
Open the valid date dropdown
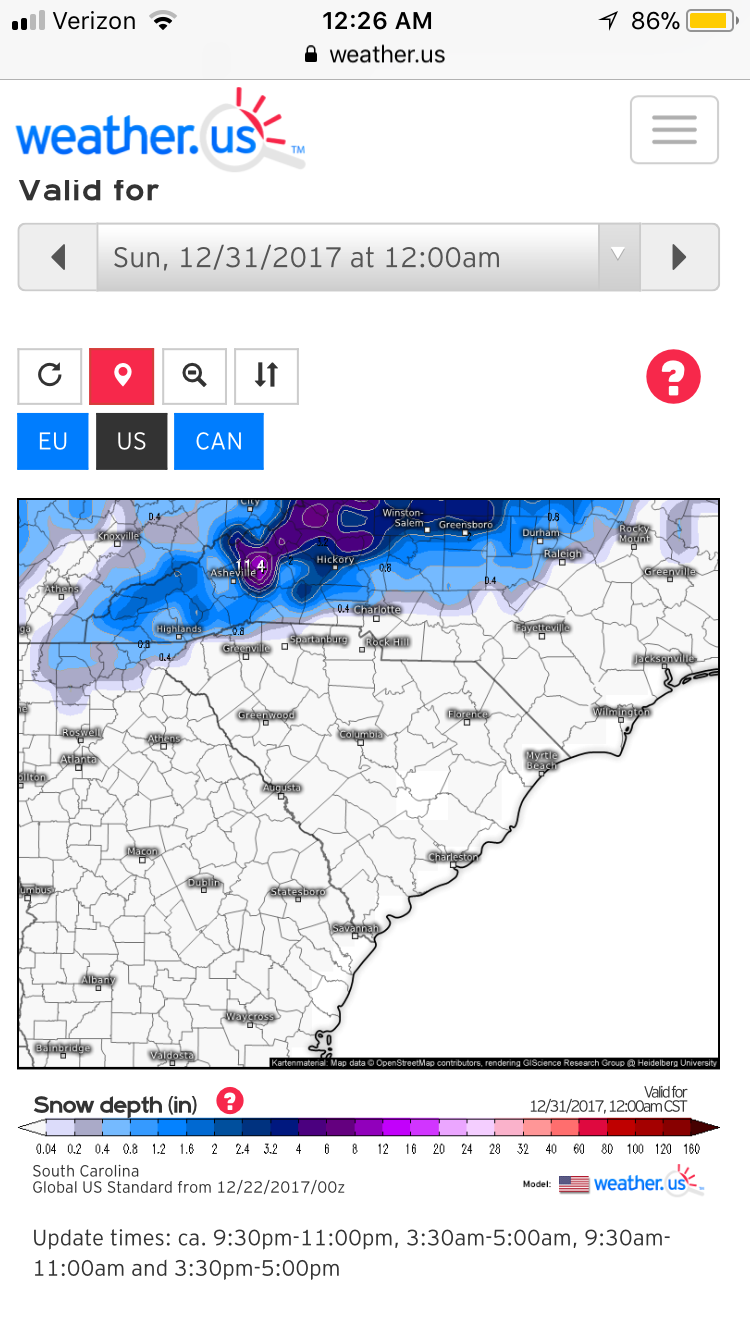pos(368,257)
